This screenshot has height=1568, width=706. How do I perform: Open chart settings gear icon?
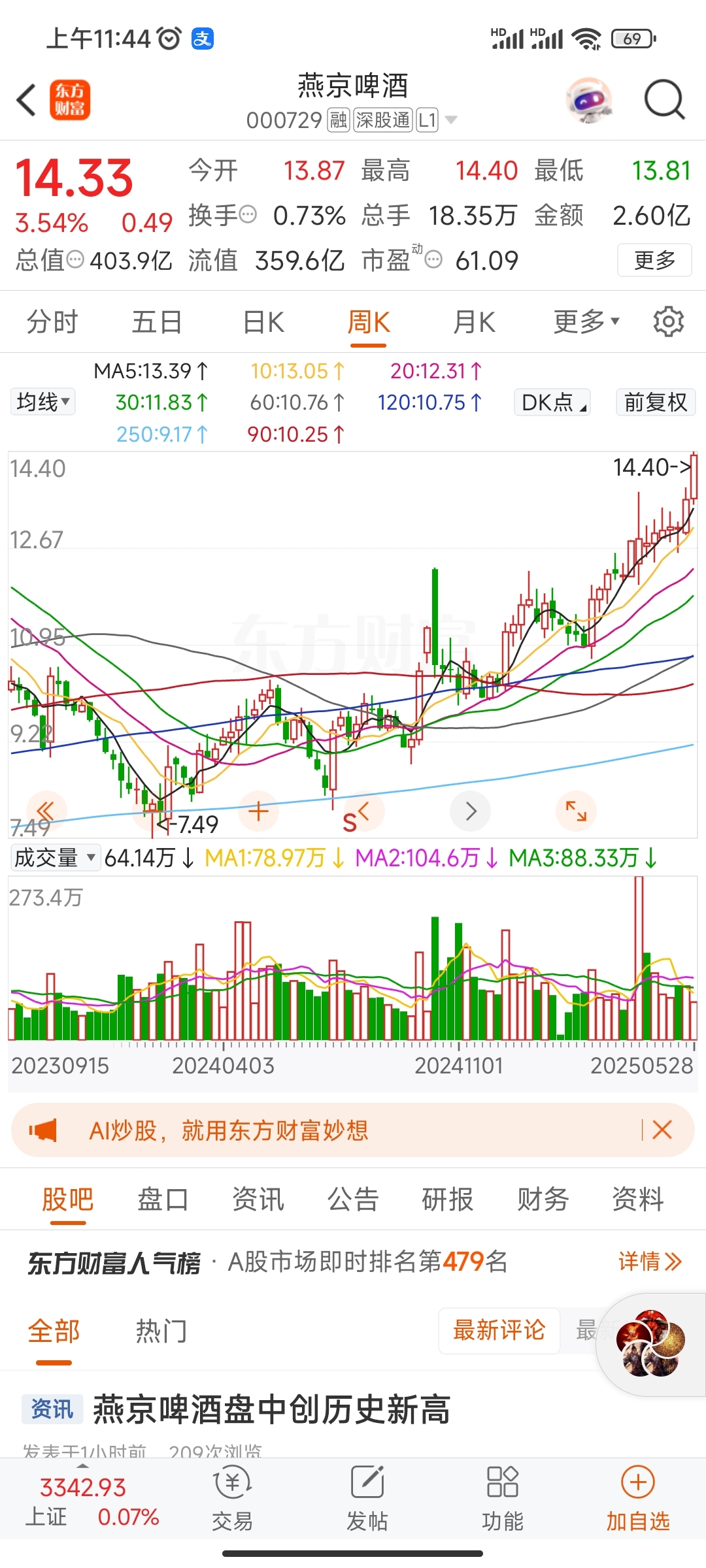668,321
